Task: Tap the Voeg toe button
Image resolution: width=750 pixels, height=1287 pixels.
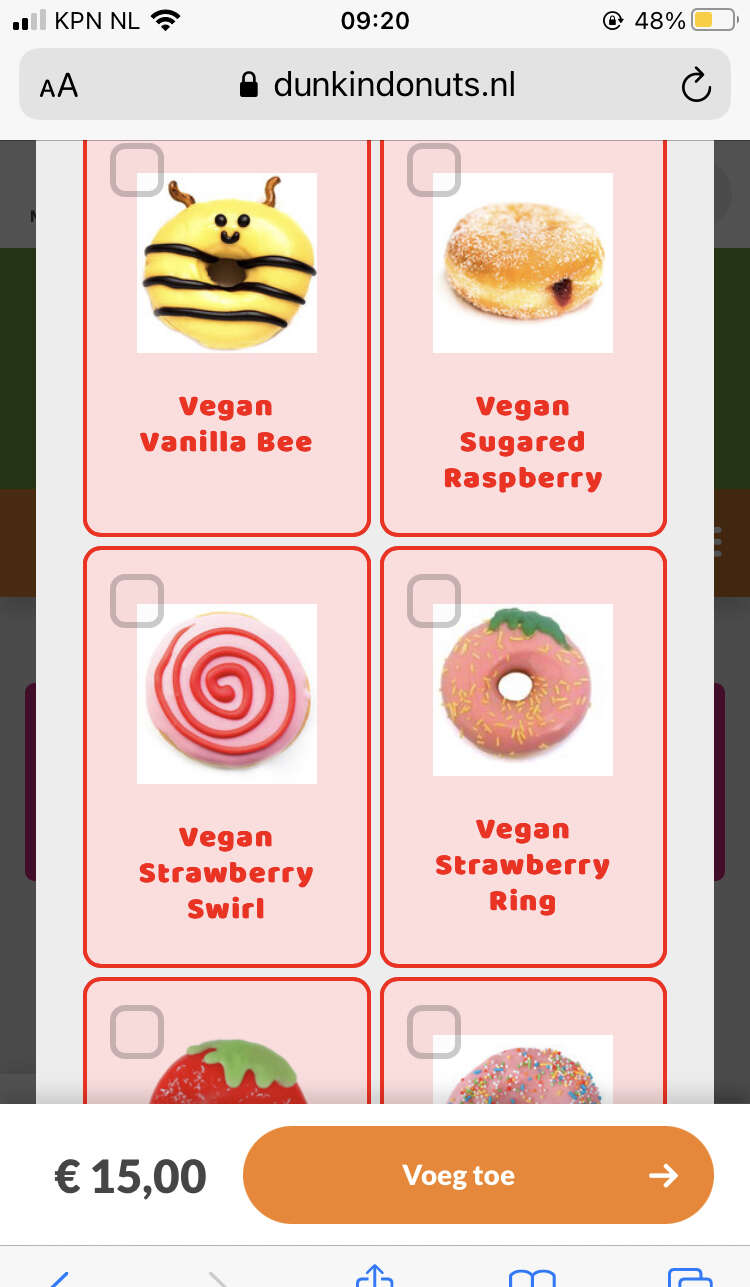Action: click(478, 1175)
